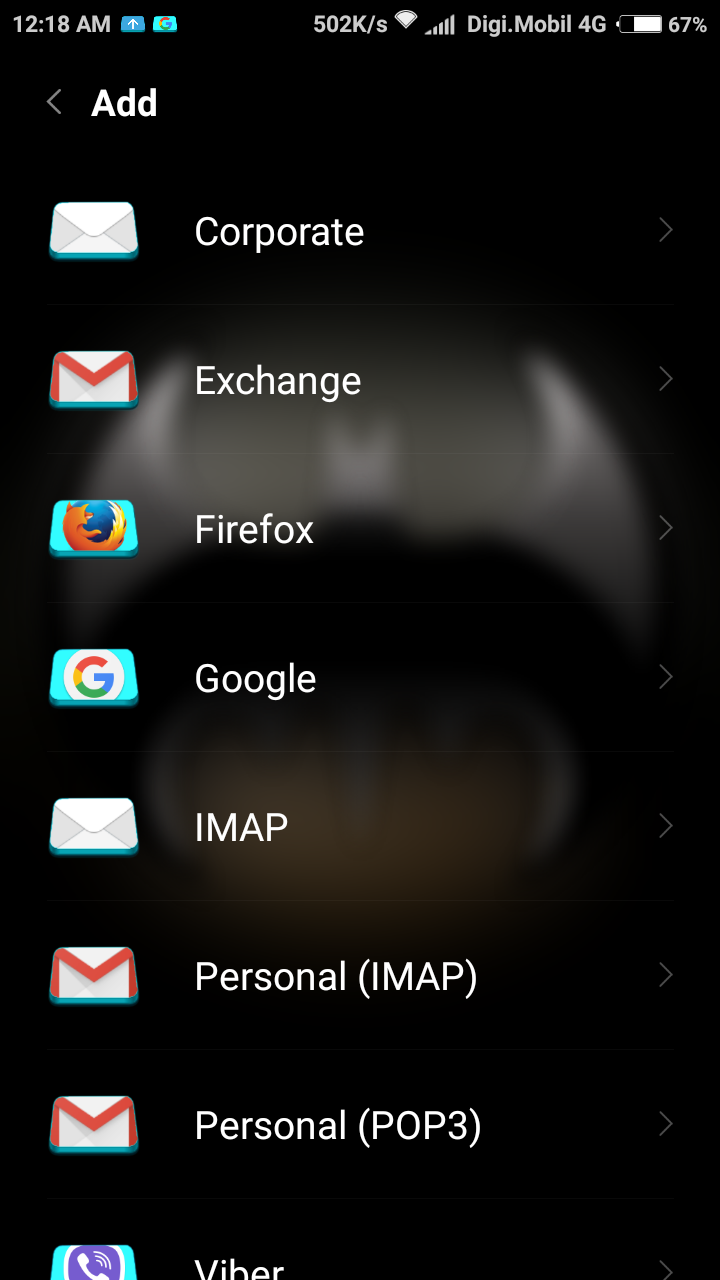Viewport: 720px width, 1280px height.
Task: Tap the Personal (POP3) row
Action: pyautogui.click(x=360, y=1125)
